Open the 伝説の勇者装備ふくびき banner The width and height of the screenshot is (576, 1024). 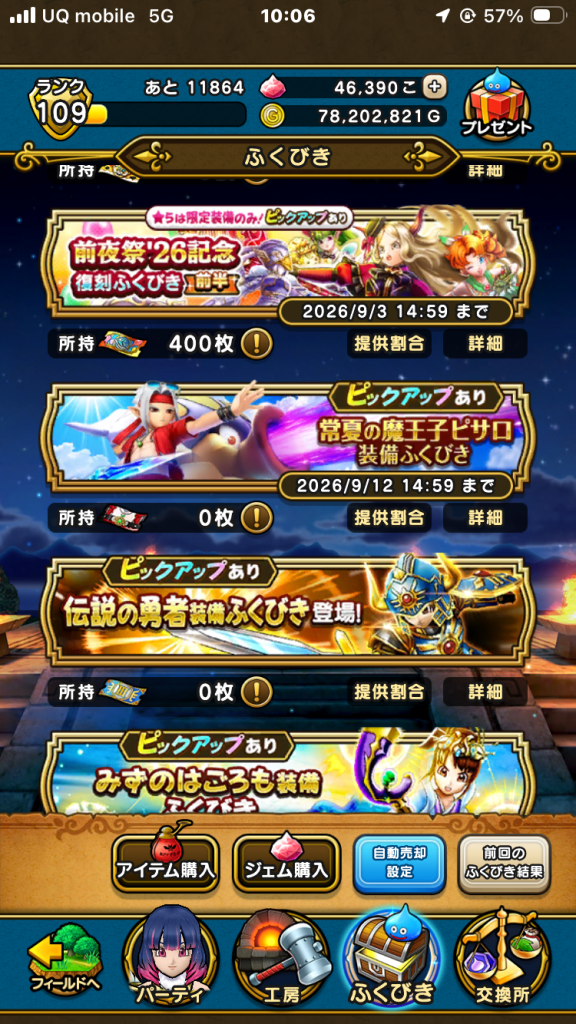(x=287, y=611)
